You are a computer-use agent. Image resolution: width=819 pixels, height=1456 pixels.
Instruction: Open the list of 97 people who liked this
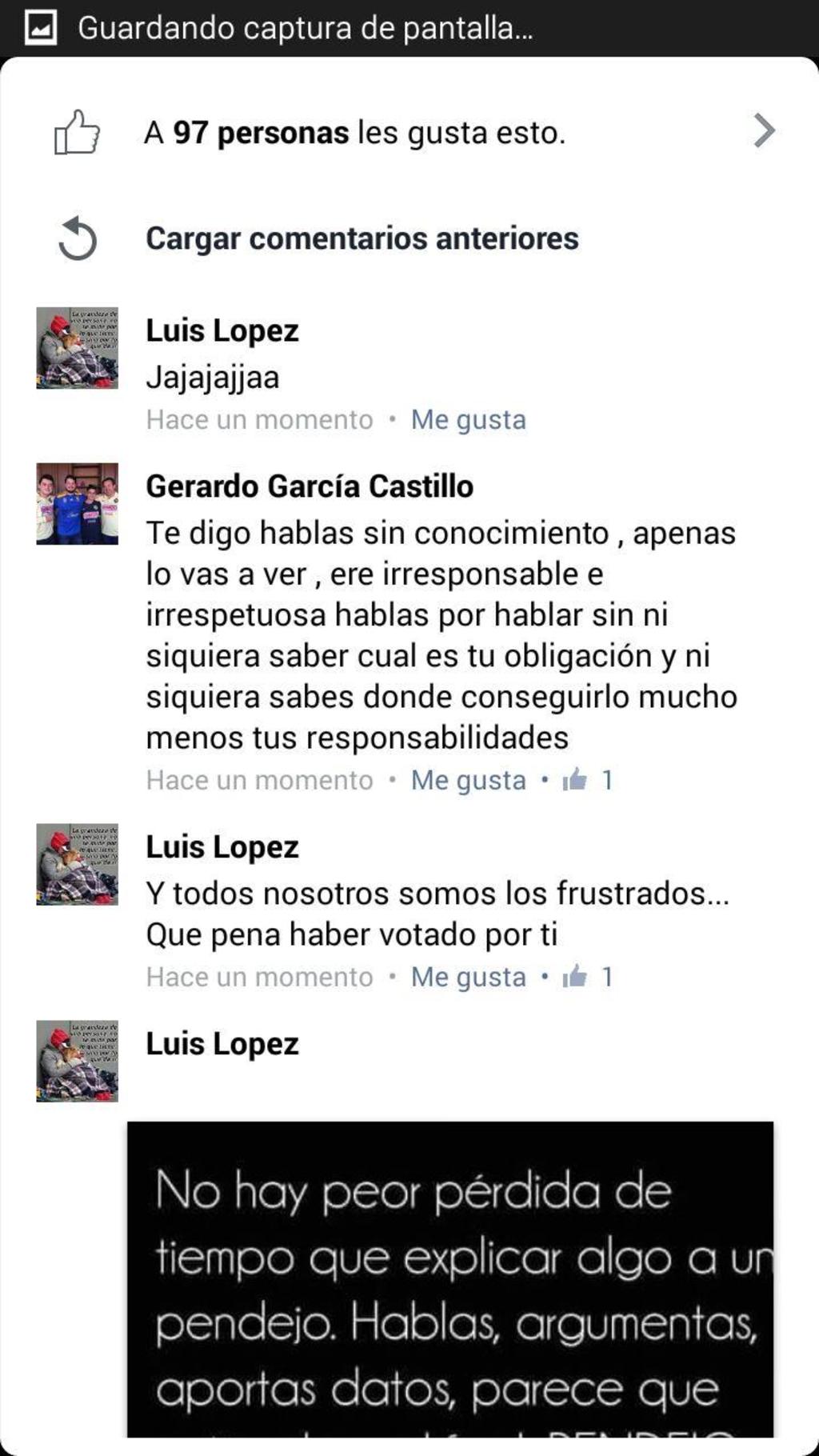(x=416, y=132)
